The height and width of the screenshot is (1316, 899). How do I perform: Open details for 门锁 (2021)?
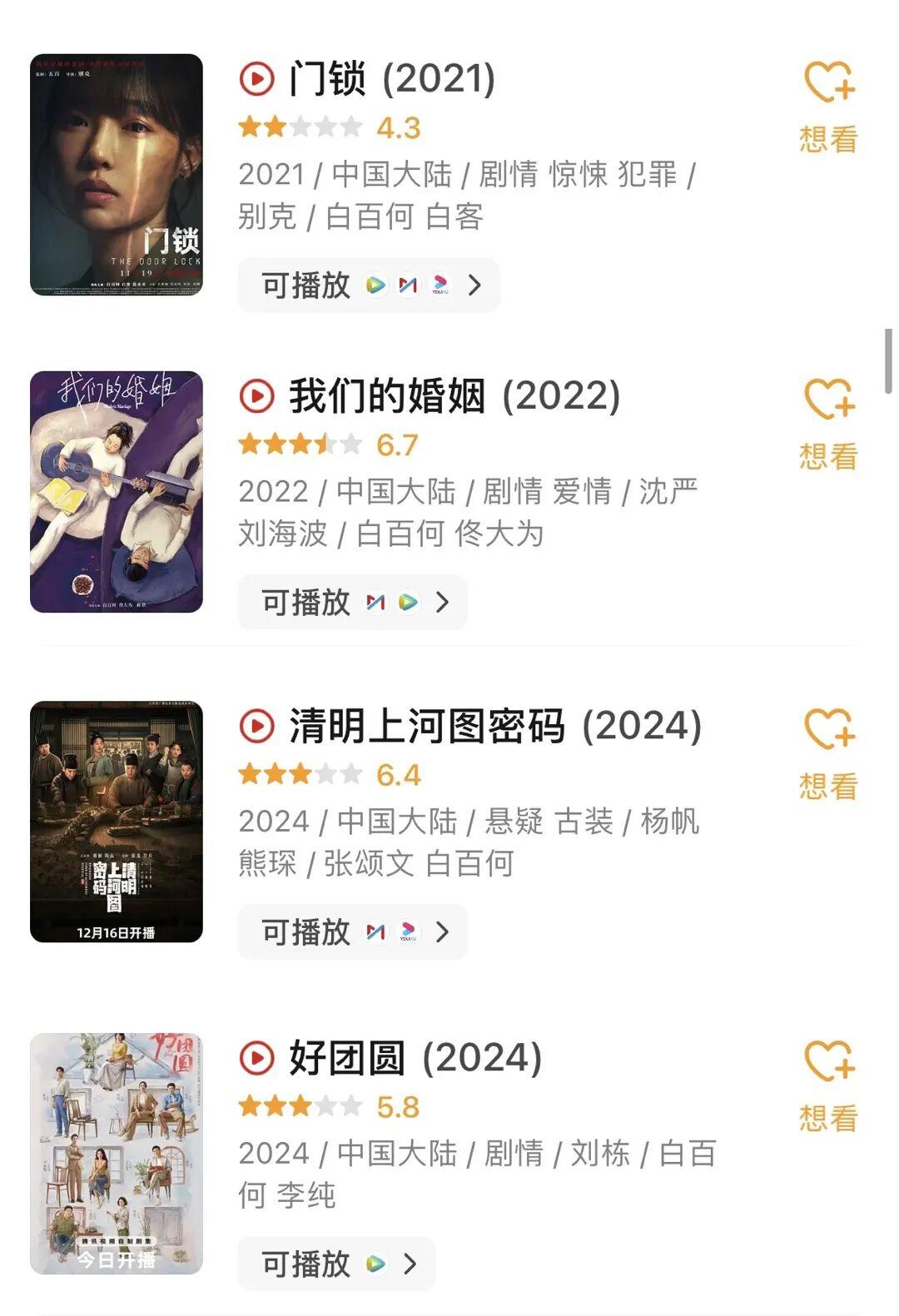tap(391, 79)
